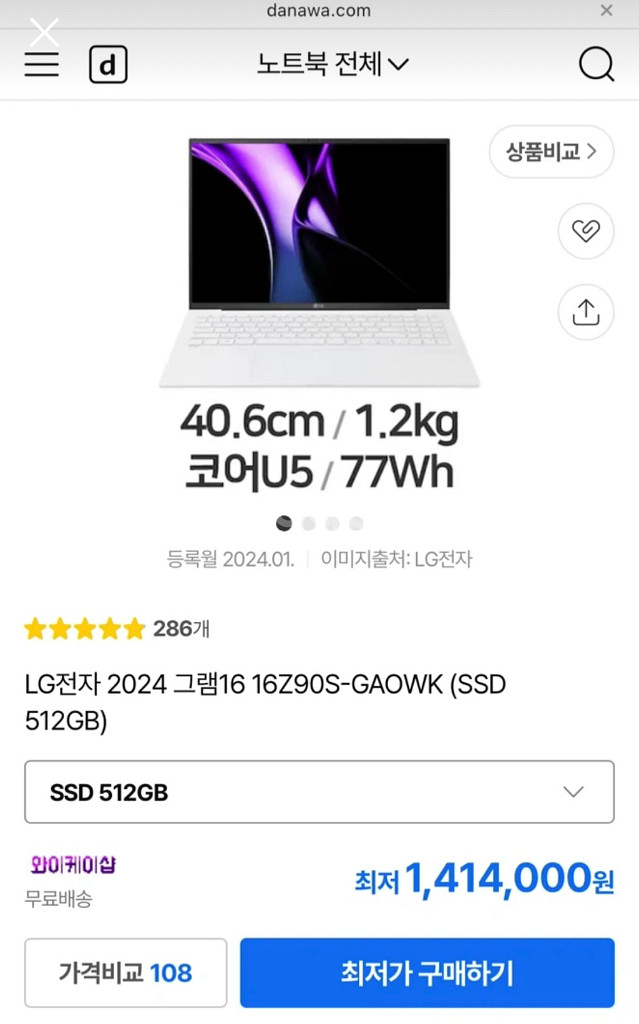Share this product page
The image size is (639, 1024).
pos(585,311)
